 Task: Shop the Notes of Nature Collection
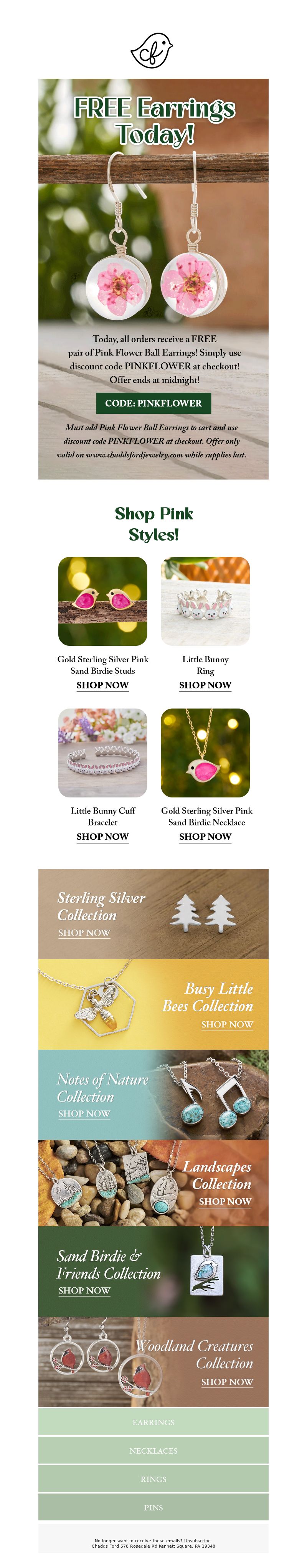(x=84, y=1113)
